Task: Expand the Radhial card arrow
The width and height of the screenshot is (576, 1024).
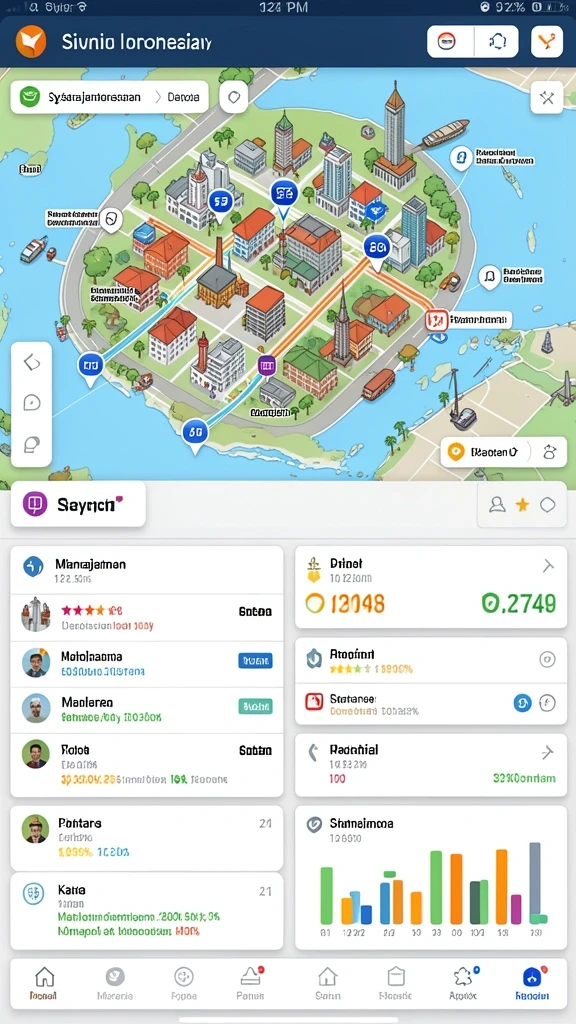Action: (x=548, y=753)
